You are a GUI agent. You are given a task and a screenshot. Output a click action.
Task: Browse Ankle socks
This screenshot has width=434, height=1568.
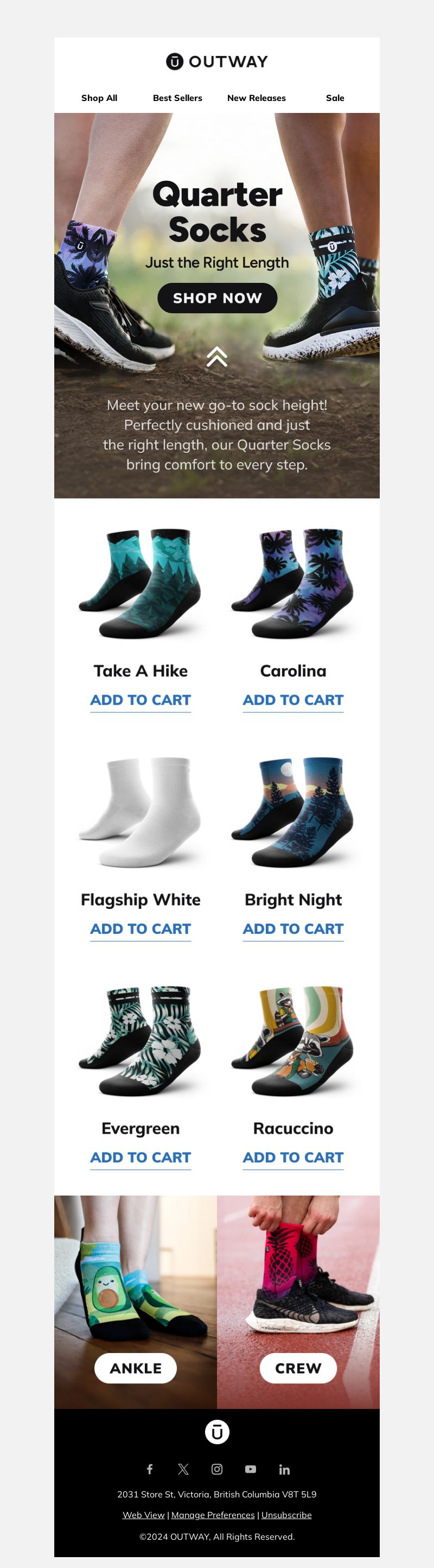(136, 1368)
